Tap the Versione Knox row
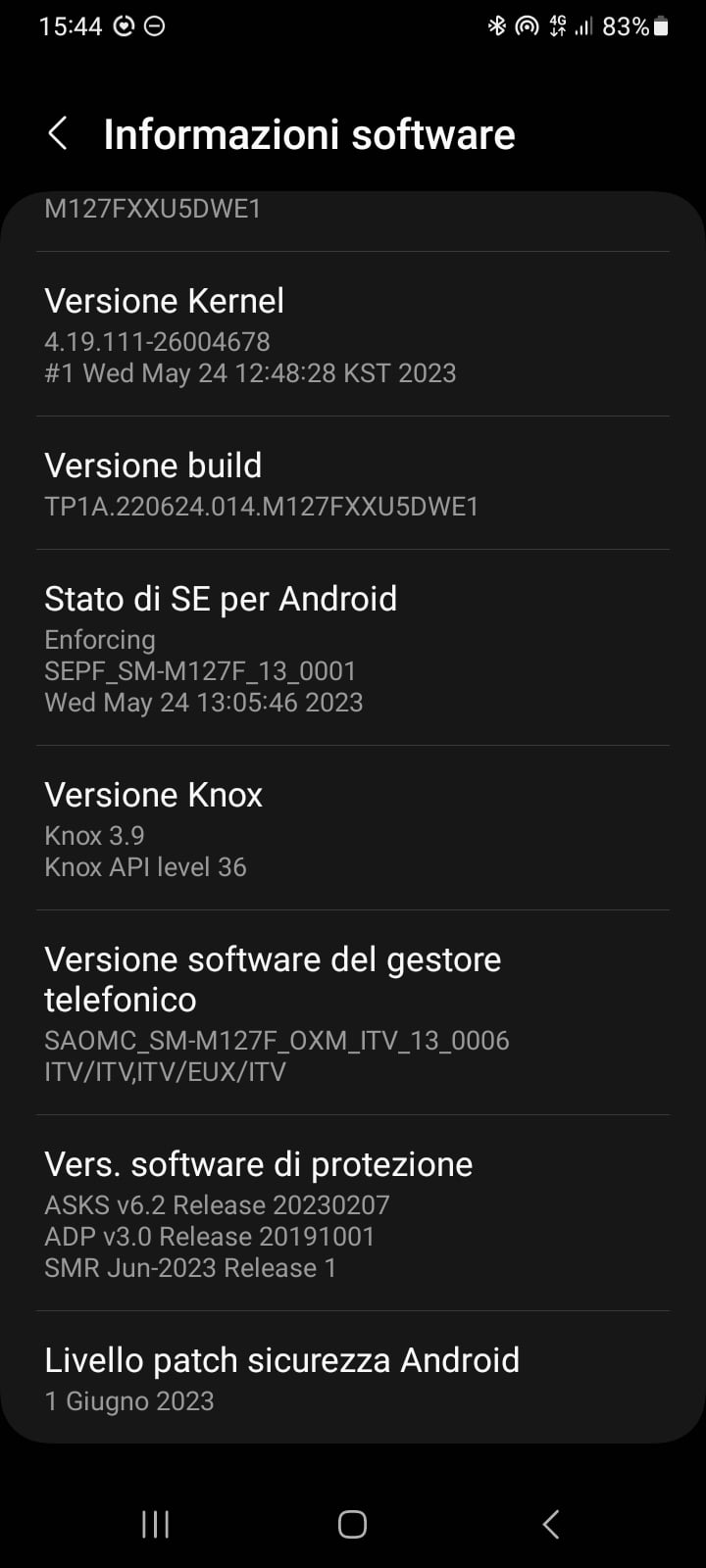706x1568 pixels. 353,829
